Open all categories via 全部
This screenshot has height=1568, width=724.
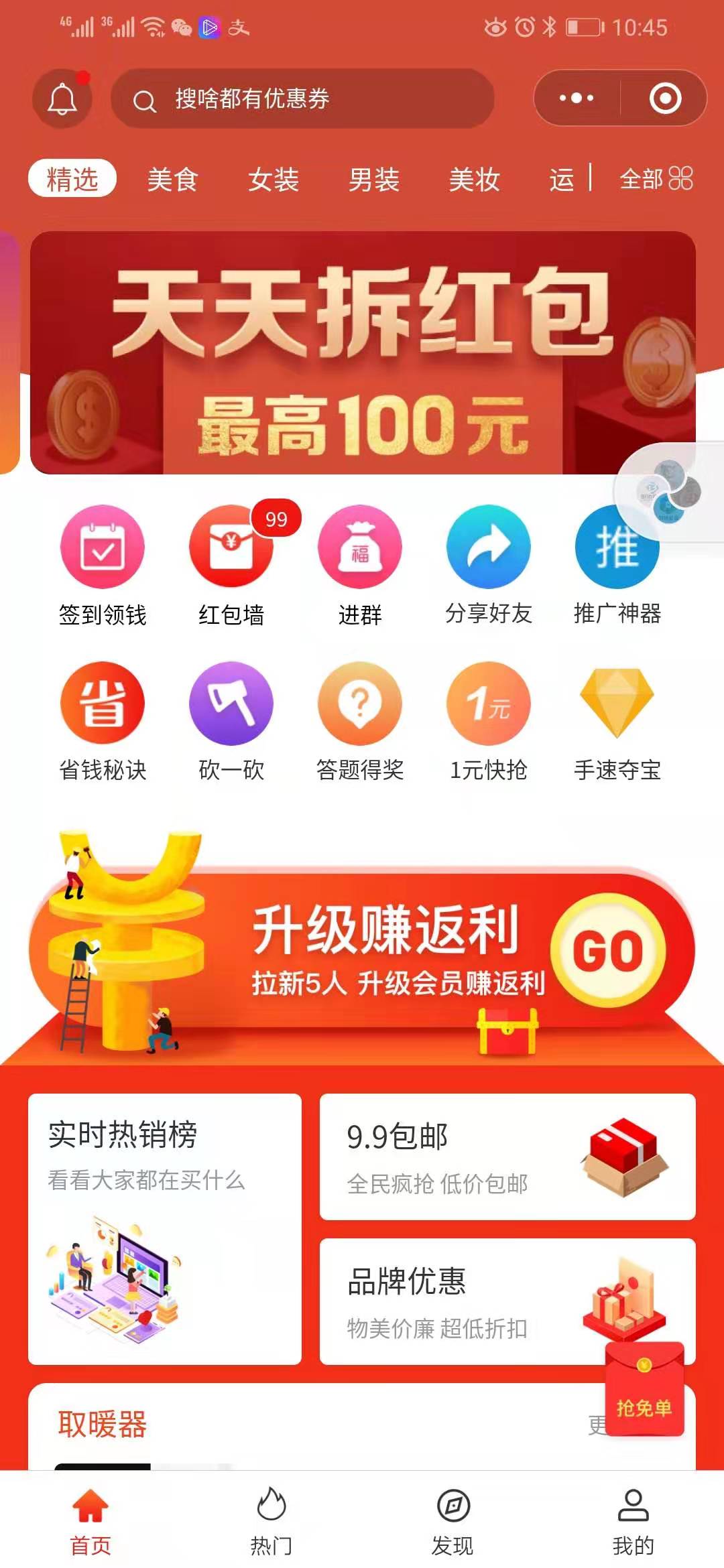[655, 179]
